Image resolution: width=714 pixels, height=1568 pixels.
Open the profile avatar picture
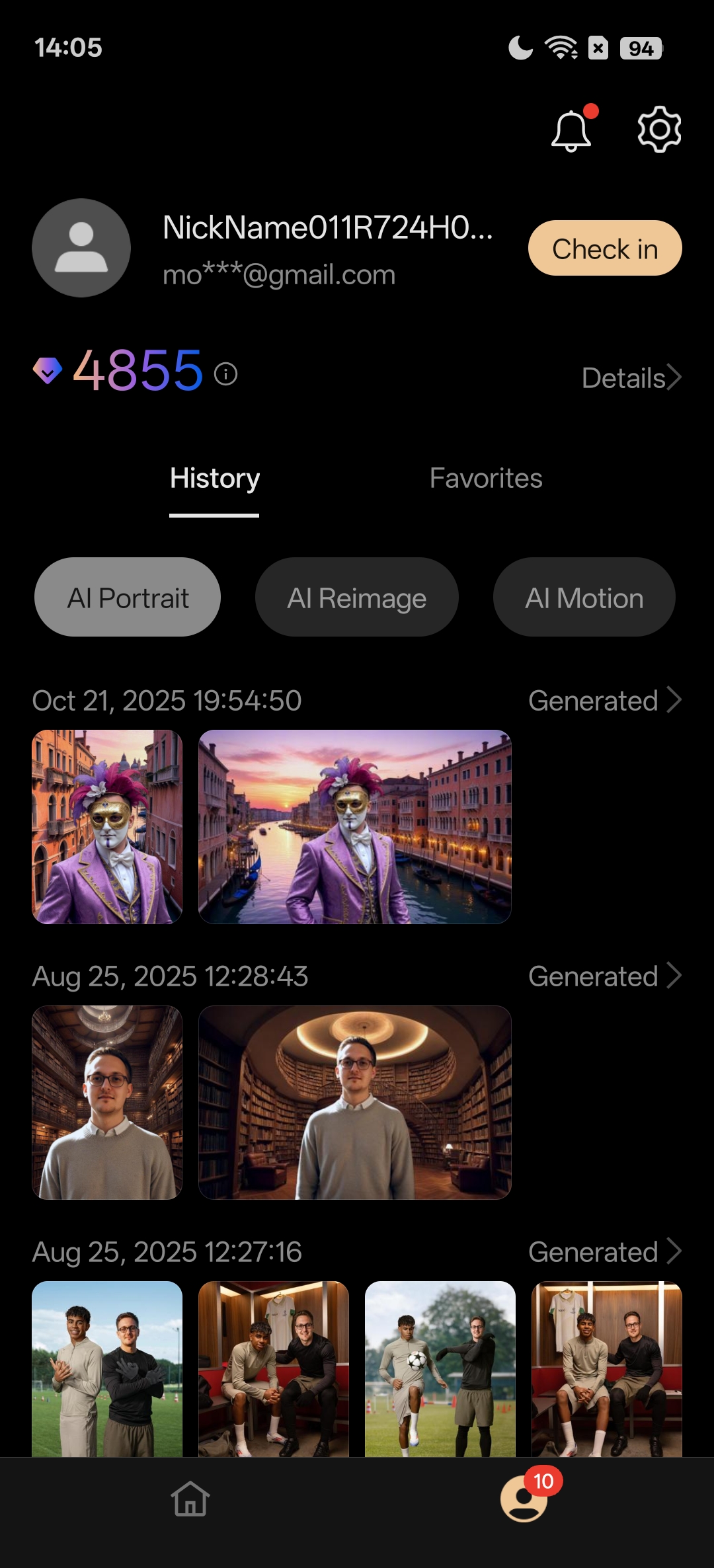pos(81,248)
